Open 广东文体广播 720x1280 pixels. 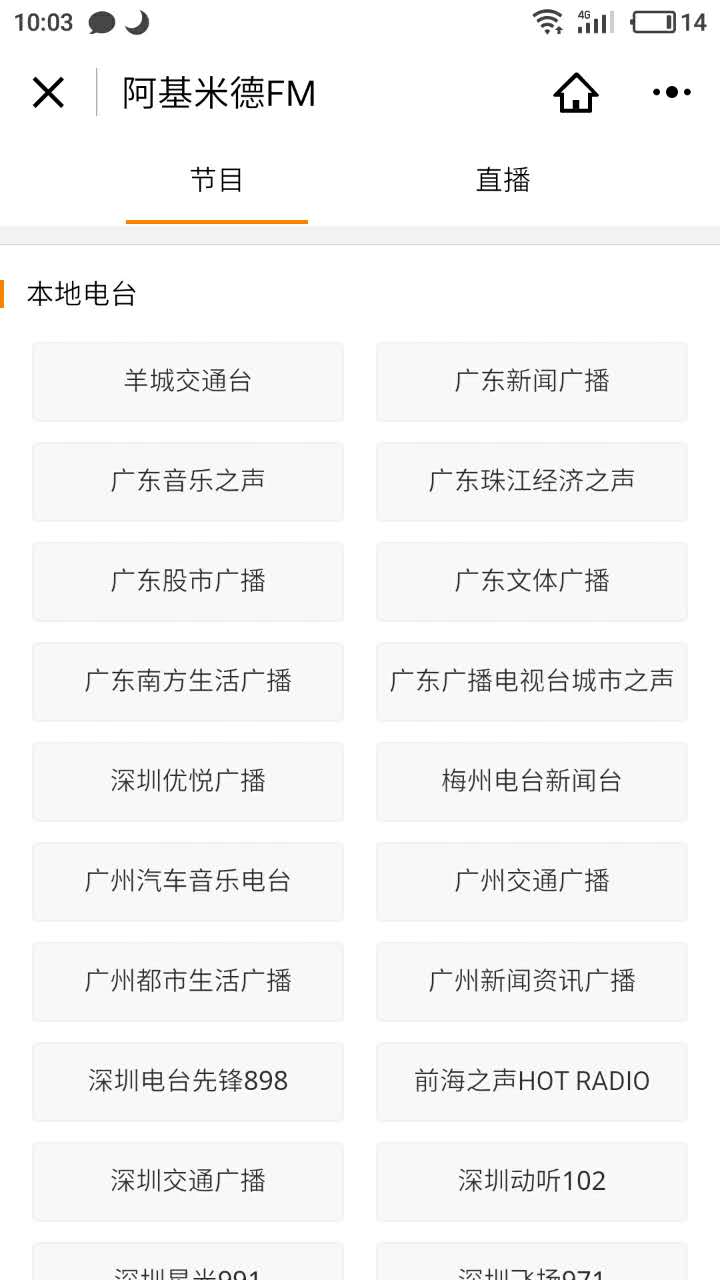tap(532, 581)
